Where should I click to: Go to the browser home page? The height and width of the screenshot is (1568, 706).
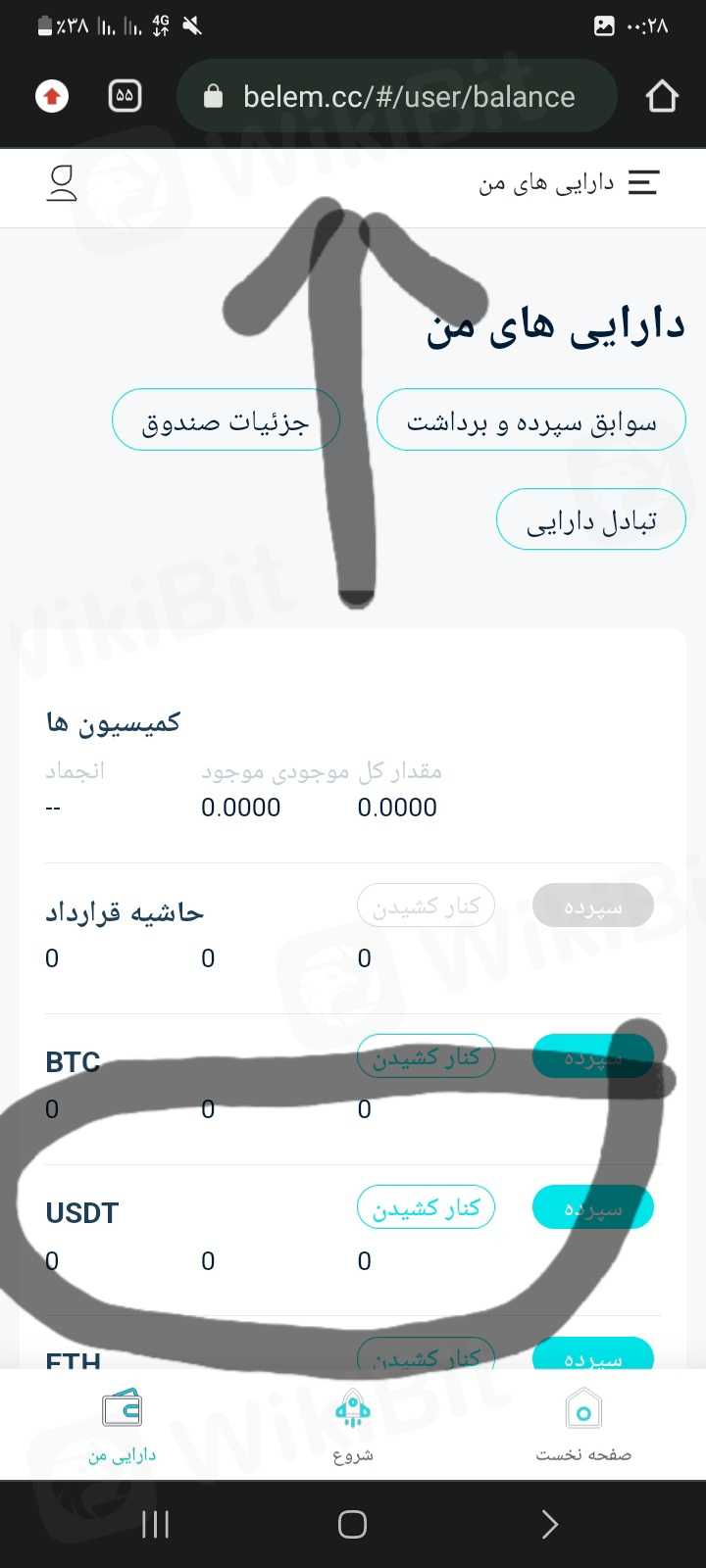[662, 96]
